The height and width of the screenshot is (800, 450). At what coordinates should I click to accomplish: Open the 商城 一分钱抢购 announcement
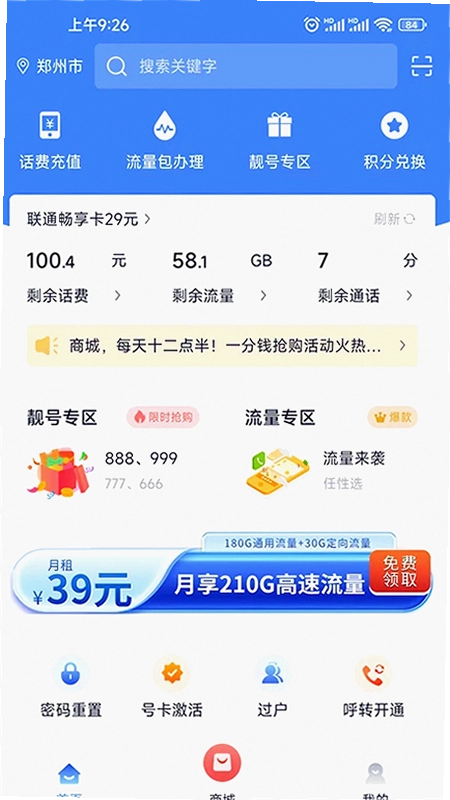coord(222,346)
